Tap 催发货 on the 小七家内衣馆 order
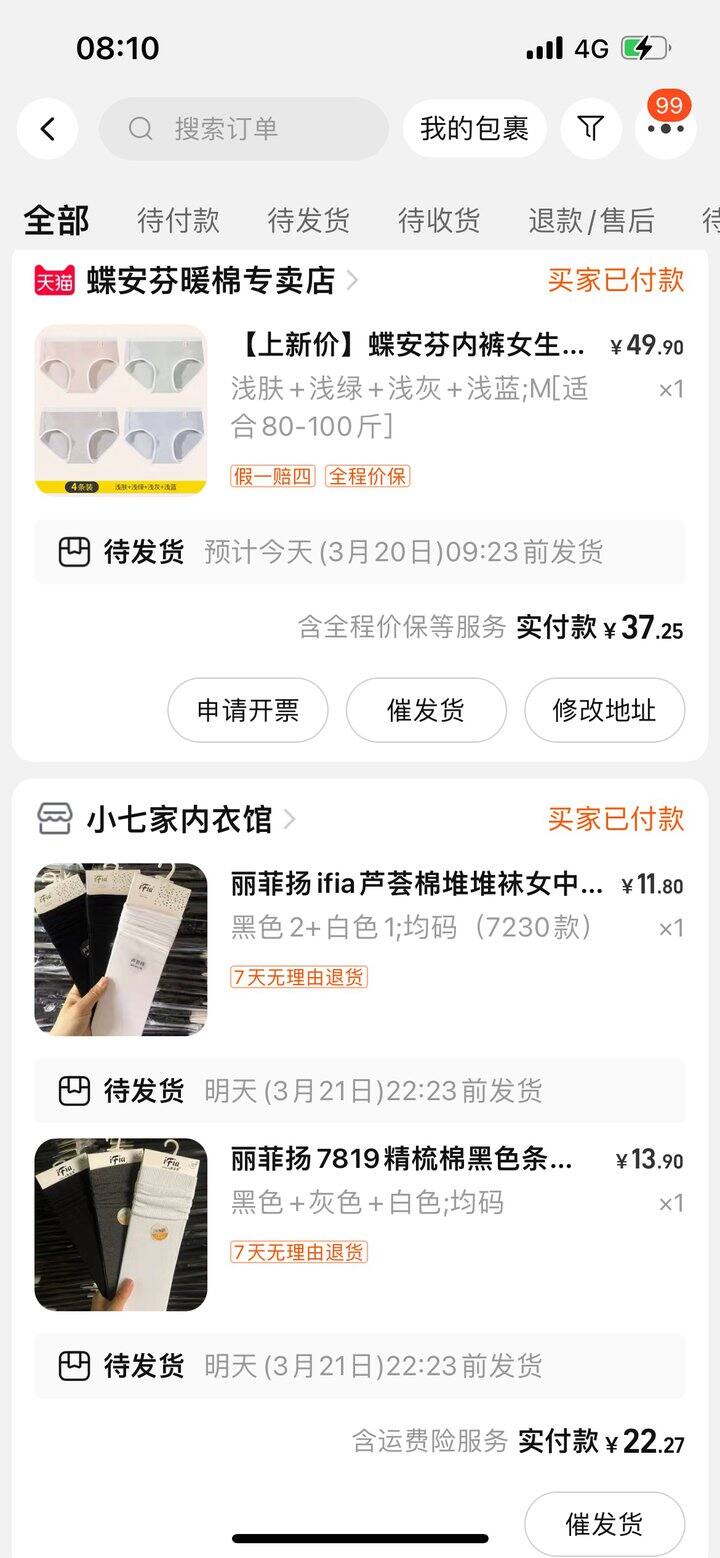This screenshot has height=1558, width=720. 604,1524
